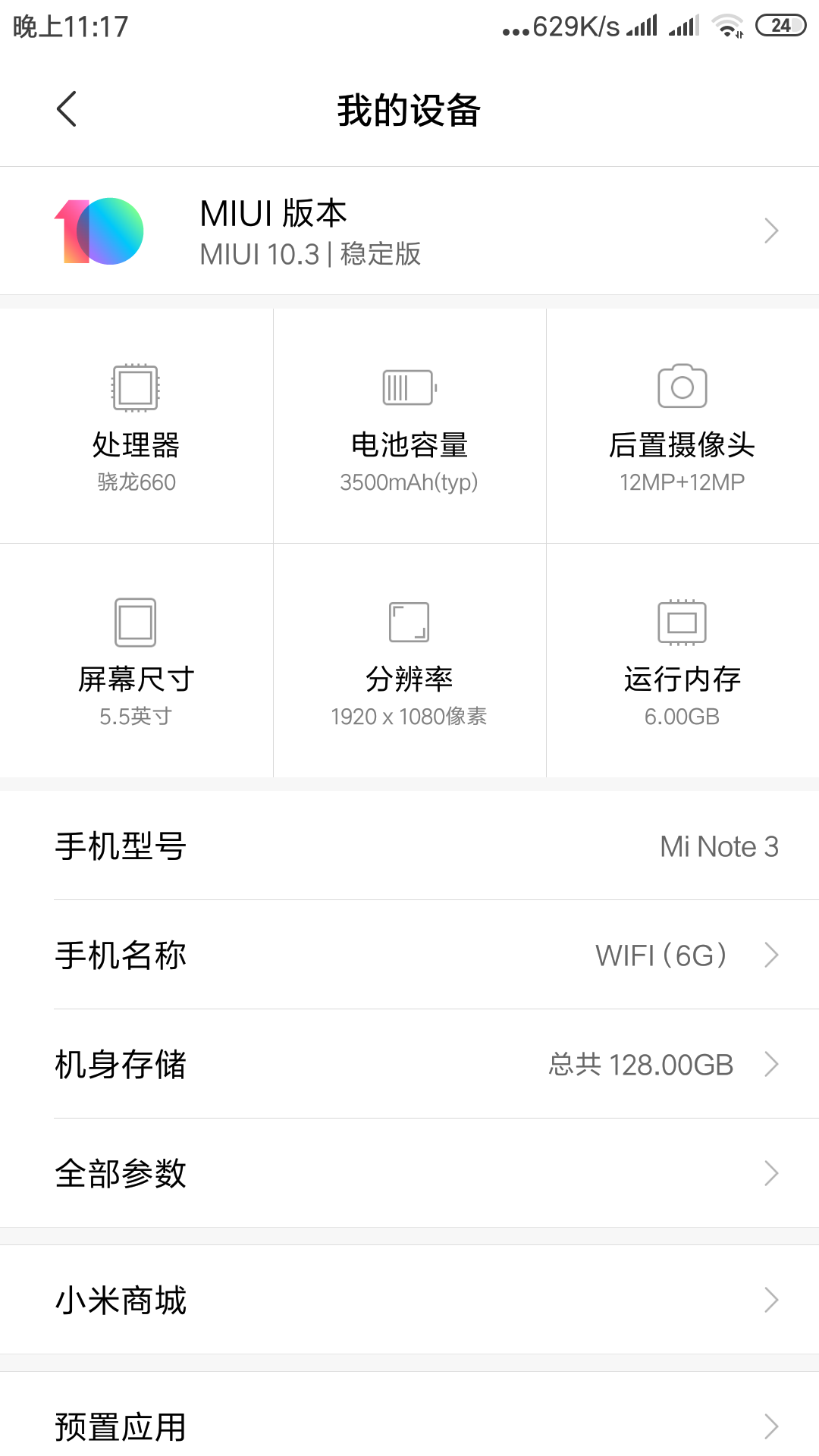
Task: Go back from 我的设备 page
Action: 67,109
